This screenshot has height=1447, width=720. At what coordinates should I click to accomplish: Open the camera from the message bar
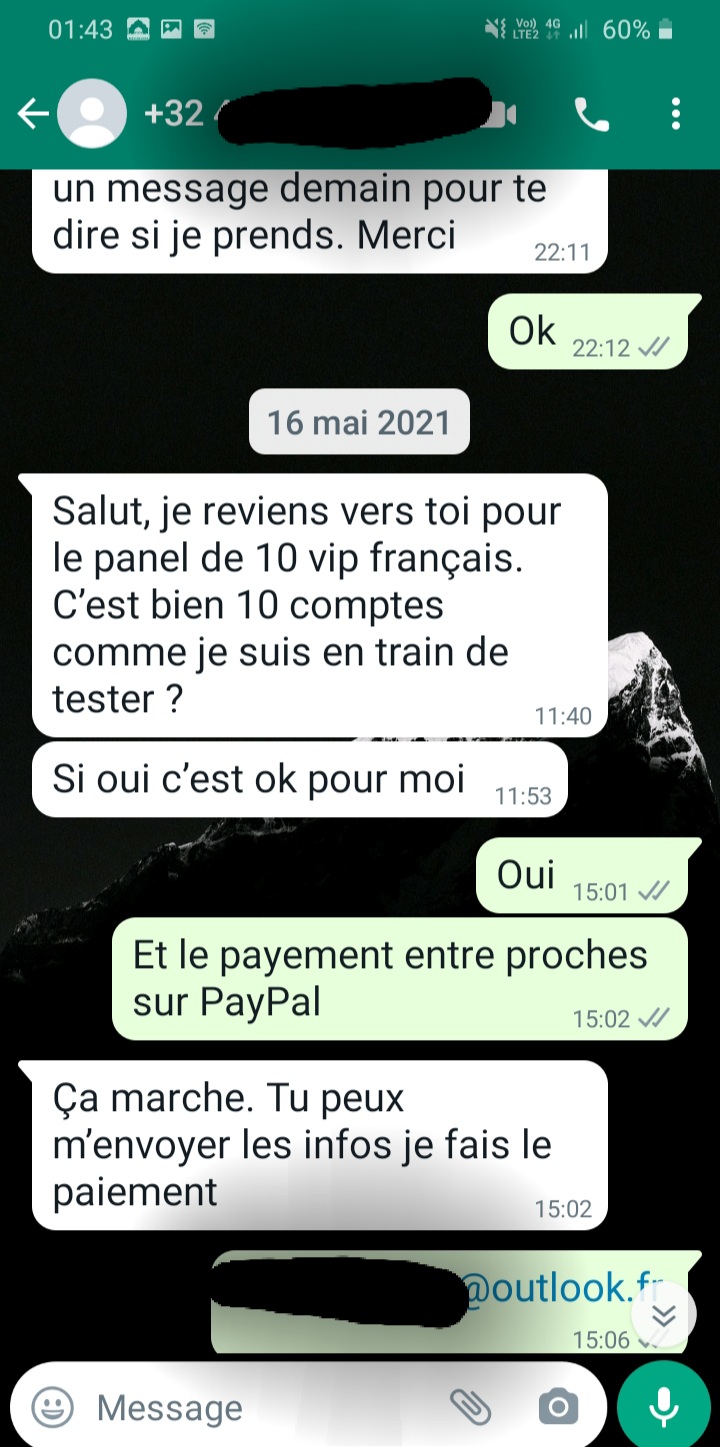coord(557,1405)
